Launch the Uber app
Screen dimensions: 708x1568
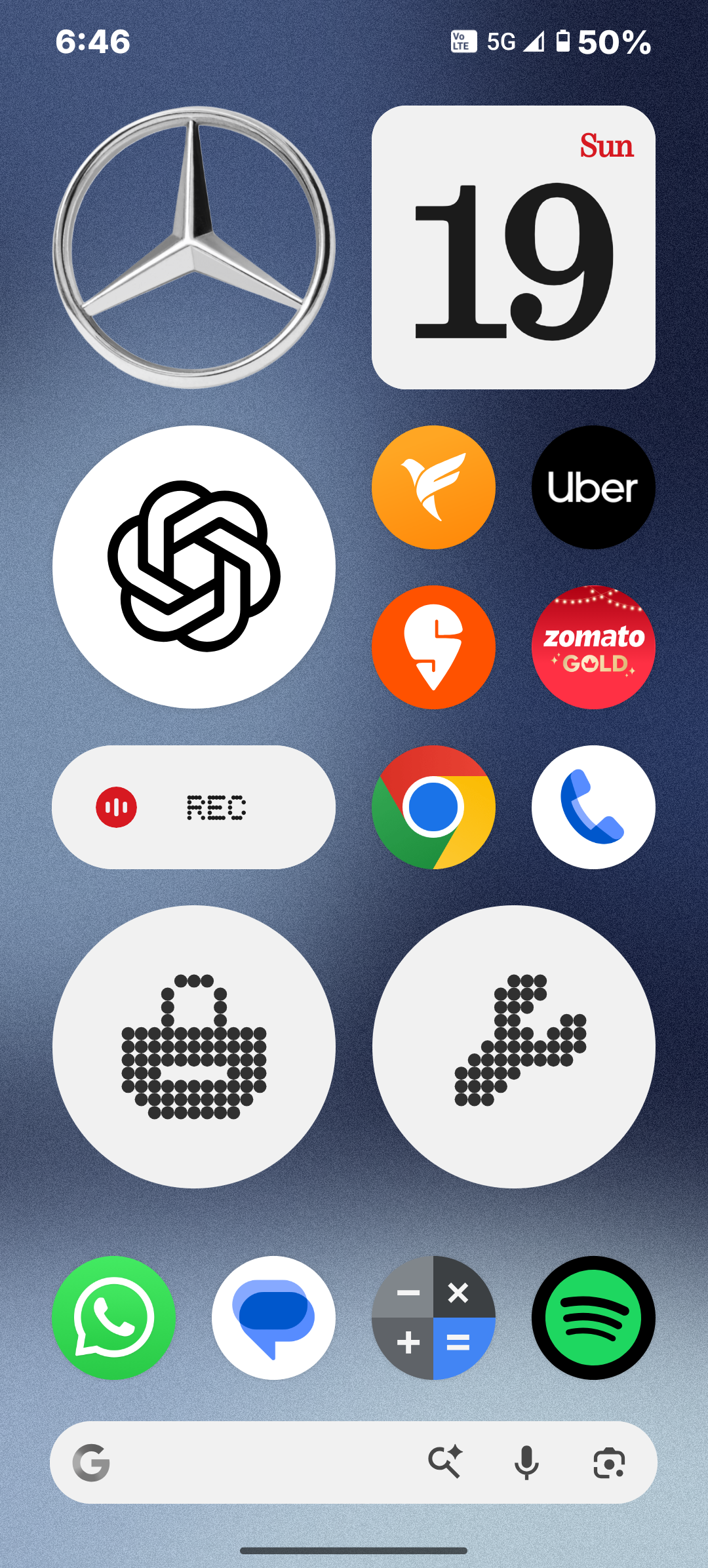click(x=593, y=487)
